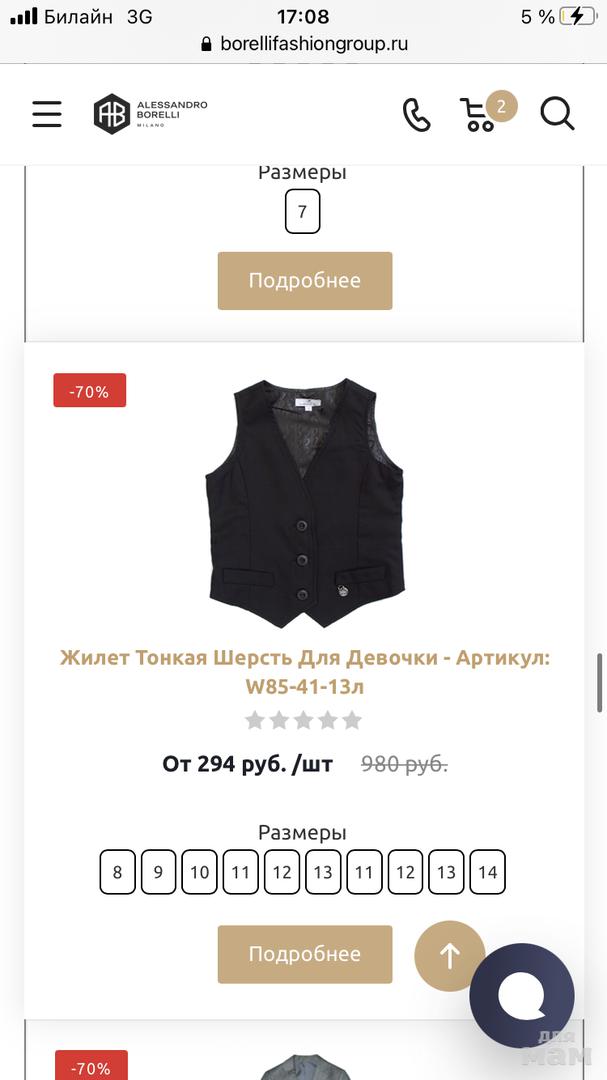Image resolution: width=607 pixels, height=1080 pixels.
Task: Select size 9 for the vest
Action: point(158,872)
